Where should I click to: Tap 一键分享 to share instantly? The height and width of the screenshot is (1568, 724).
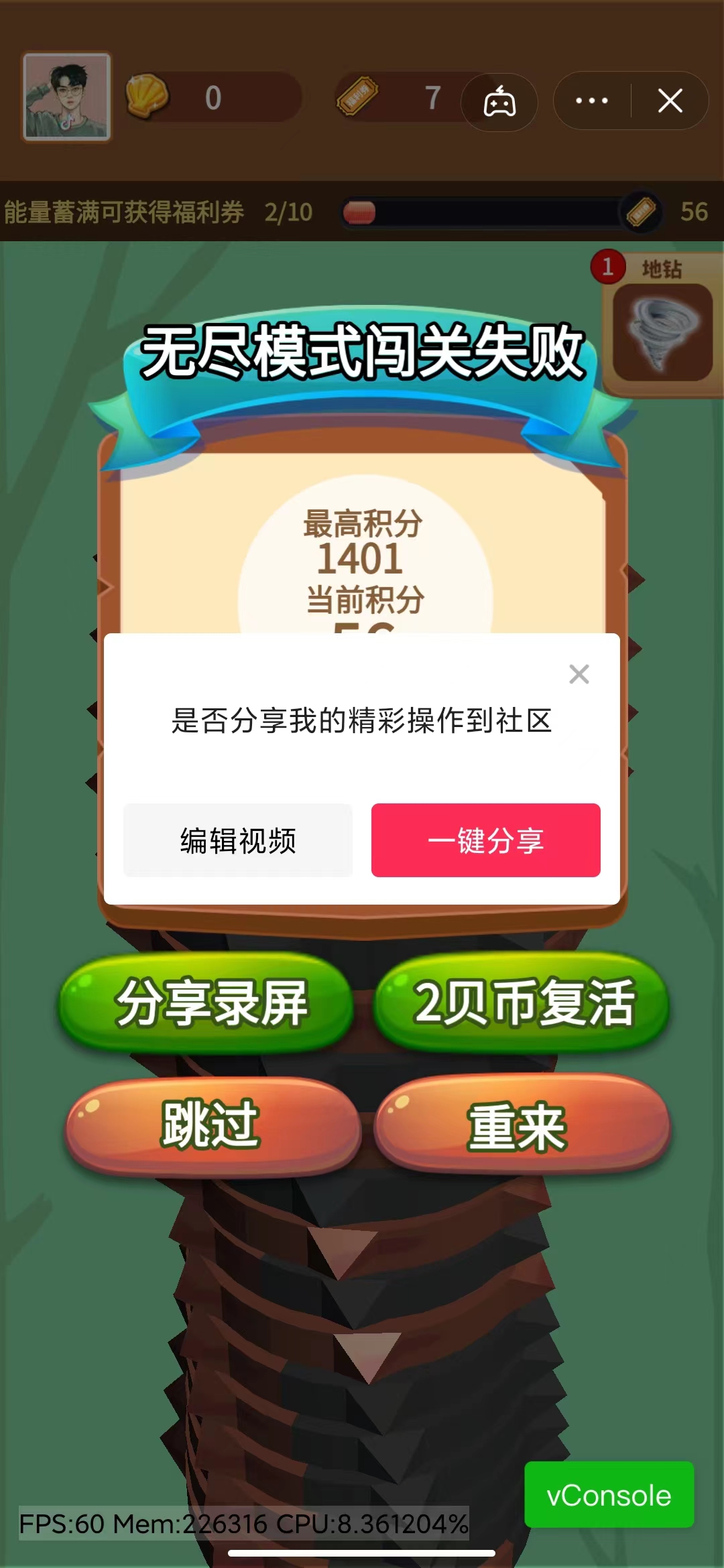(x=485, y=840)
